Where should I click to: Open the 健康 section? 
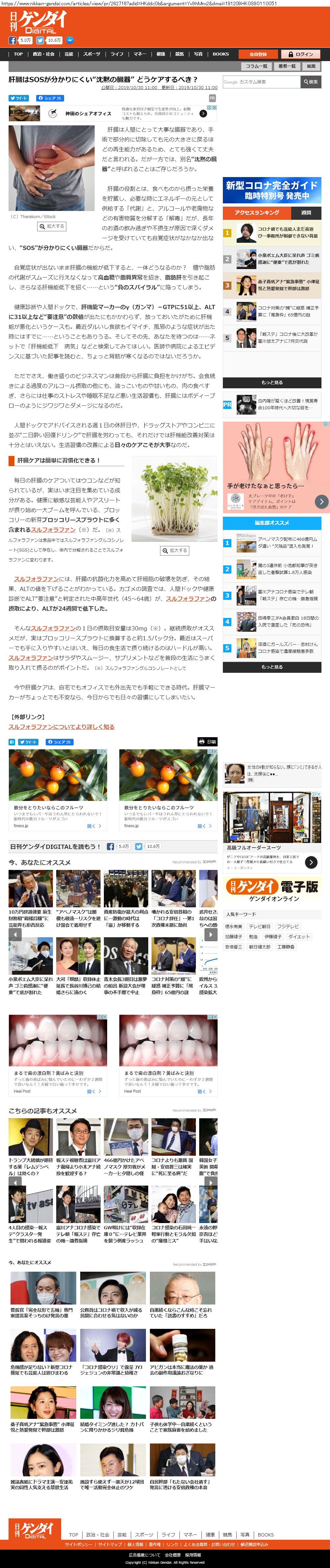click(161, 54)
